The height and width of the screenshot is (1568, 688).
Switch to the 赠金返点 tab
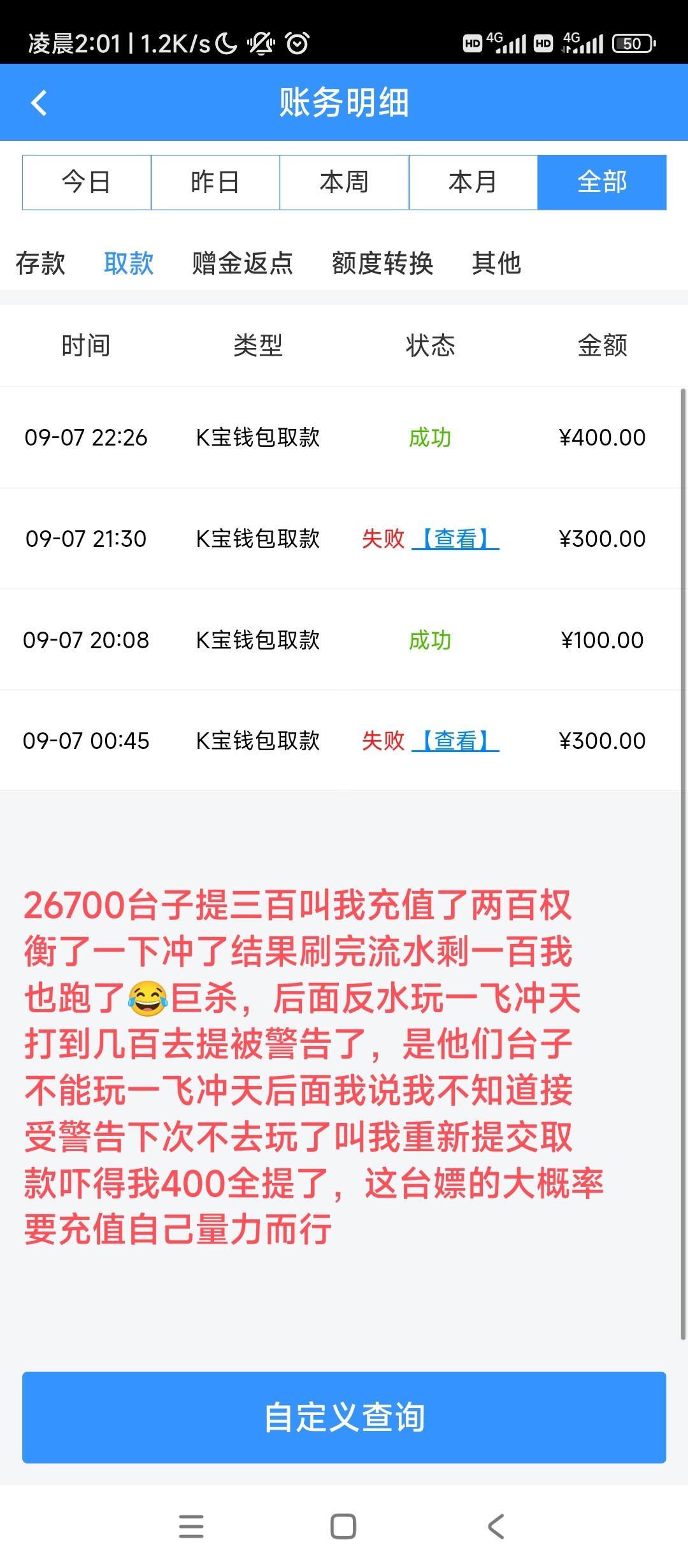click(x=243, y=263)
